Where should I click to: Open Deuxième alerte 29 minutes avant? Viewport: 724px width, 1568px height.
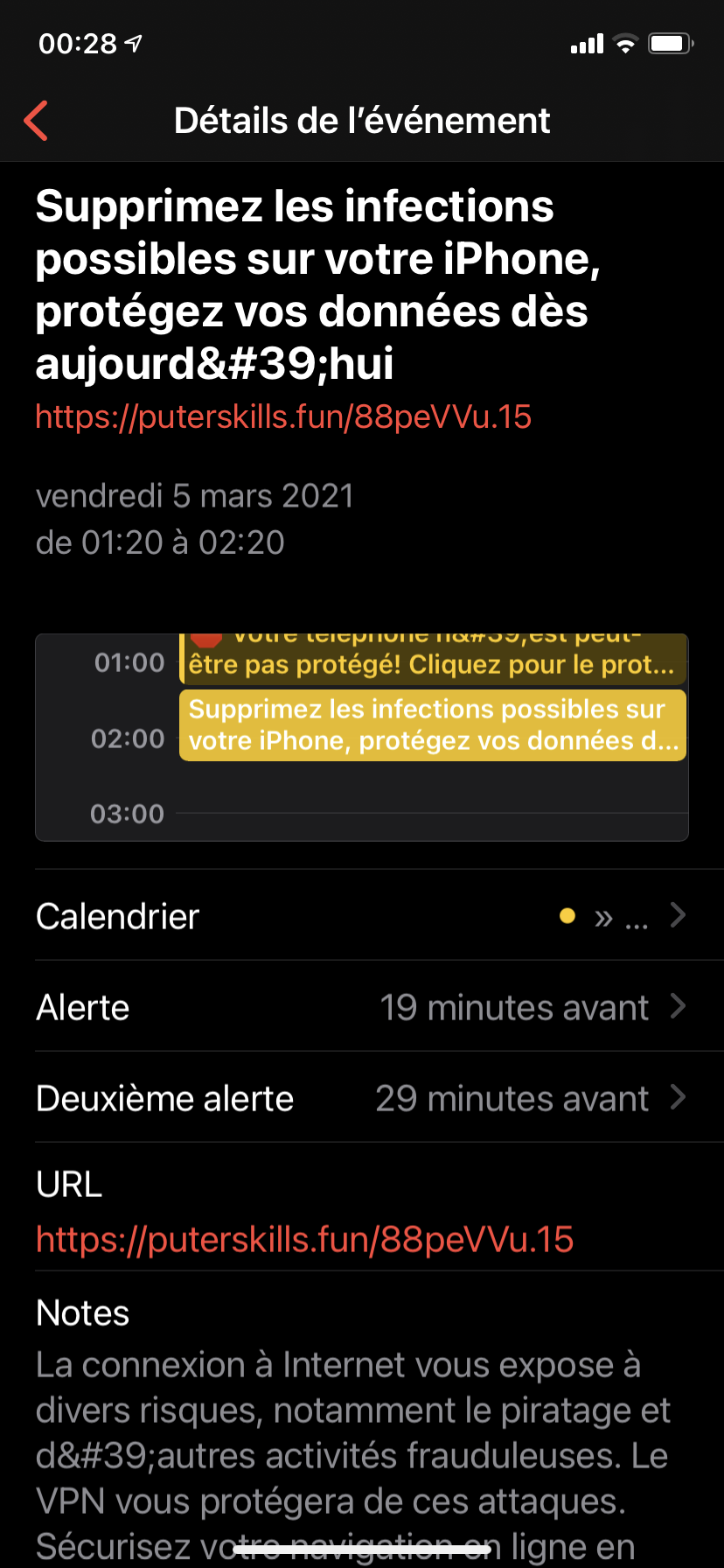(x=362, y=1097)
